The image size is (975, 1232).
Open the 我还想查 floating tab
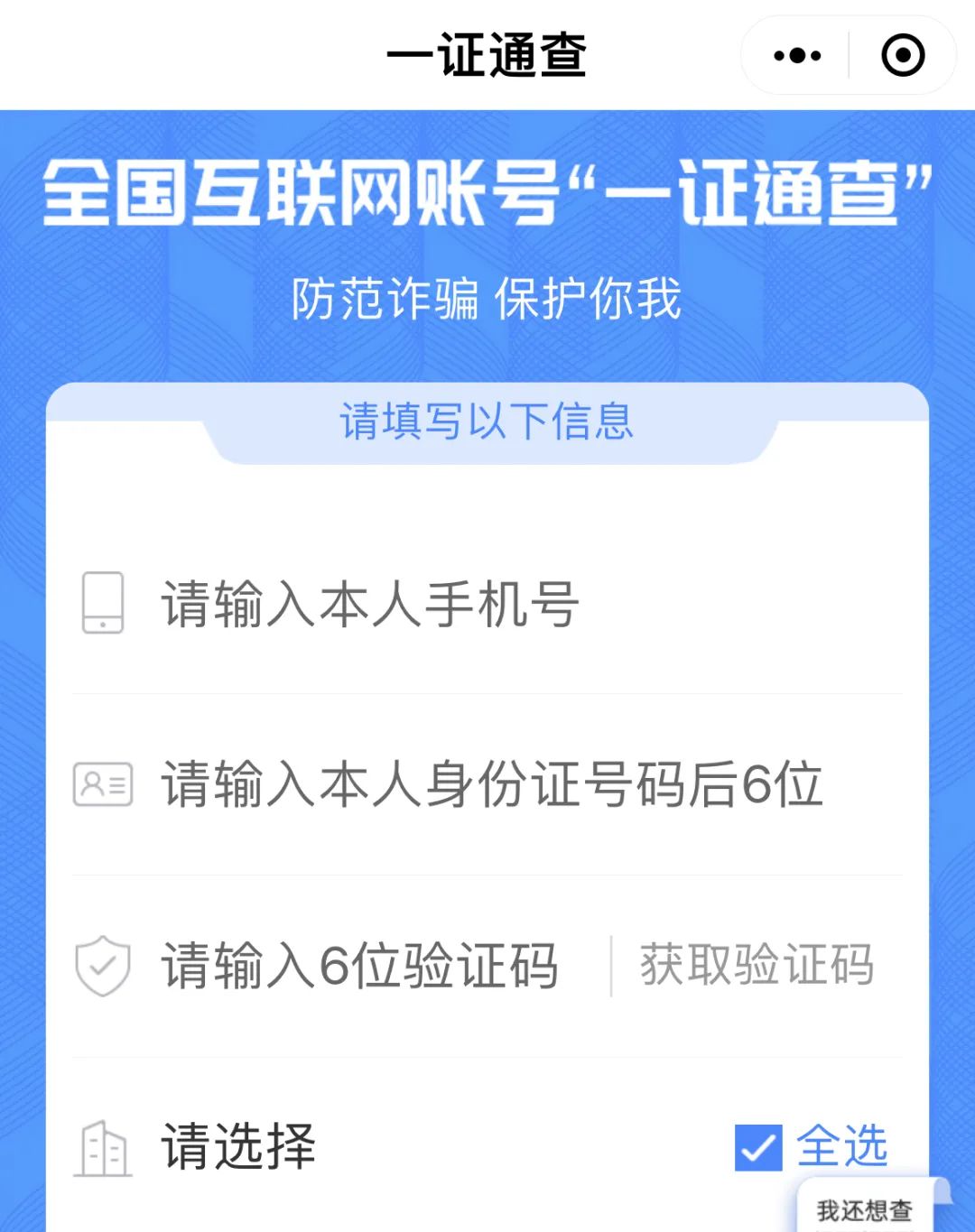pos(863,1209)
